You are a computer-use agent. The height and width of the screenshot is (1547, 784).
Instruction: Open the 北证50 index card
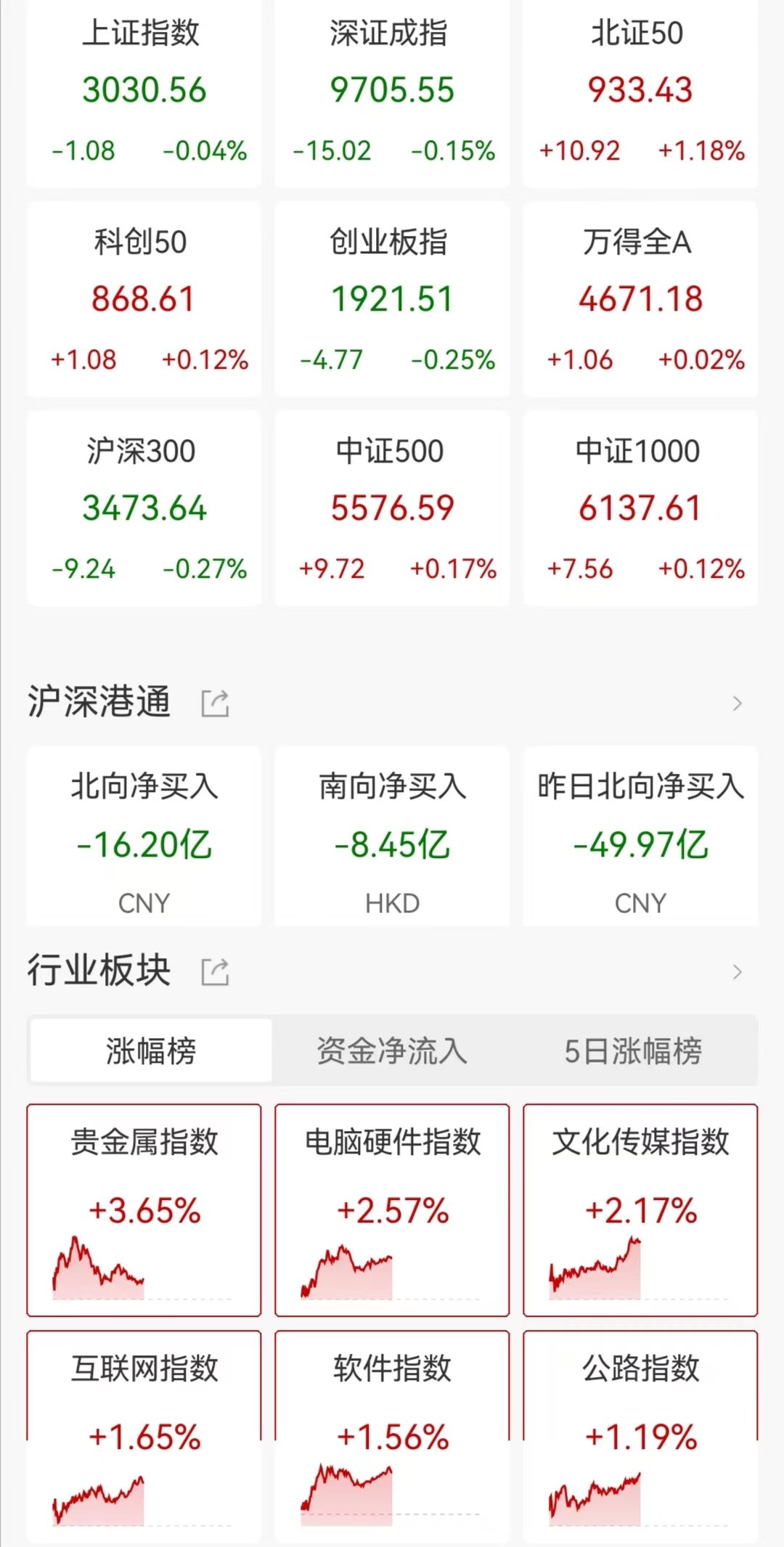(x=640, y=93)
